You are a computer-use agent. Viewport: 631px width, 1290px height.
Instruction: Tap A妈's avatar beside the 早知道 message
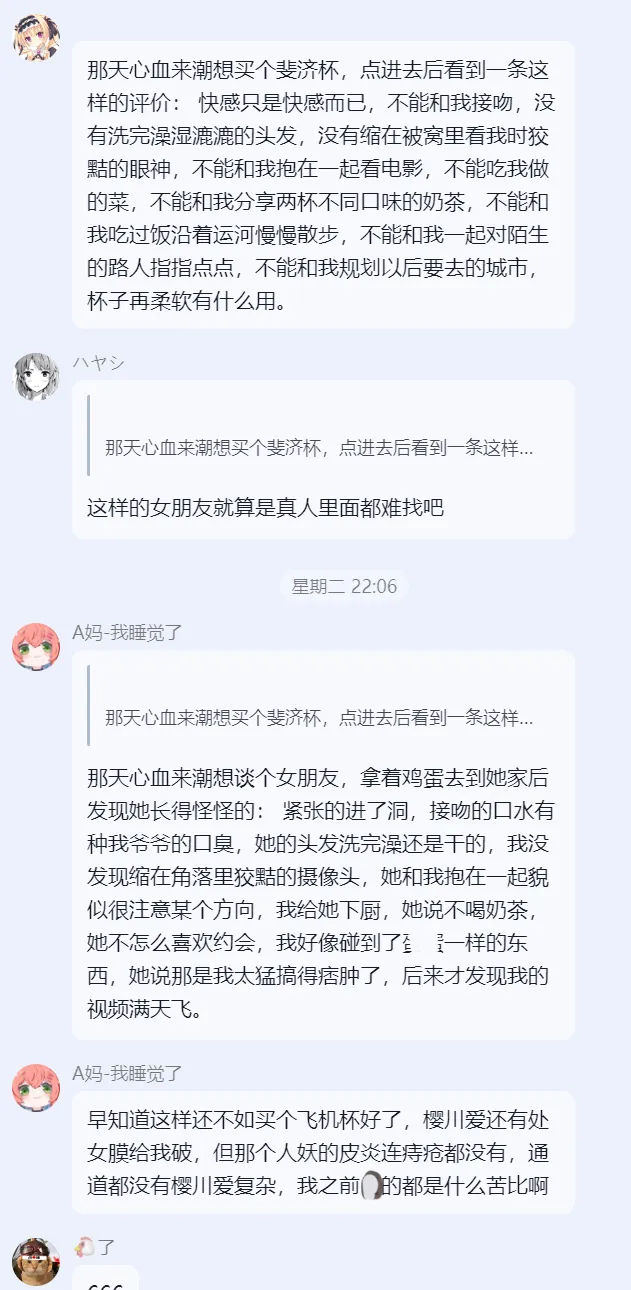coord(35,1087)
